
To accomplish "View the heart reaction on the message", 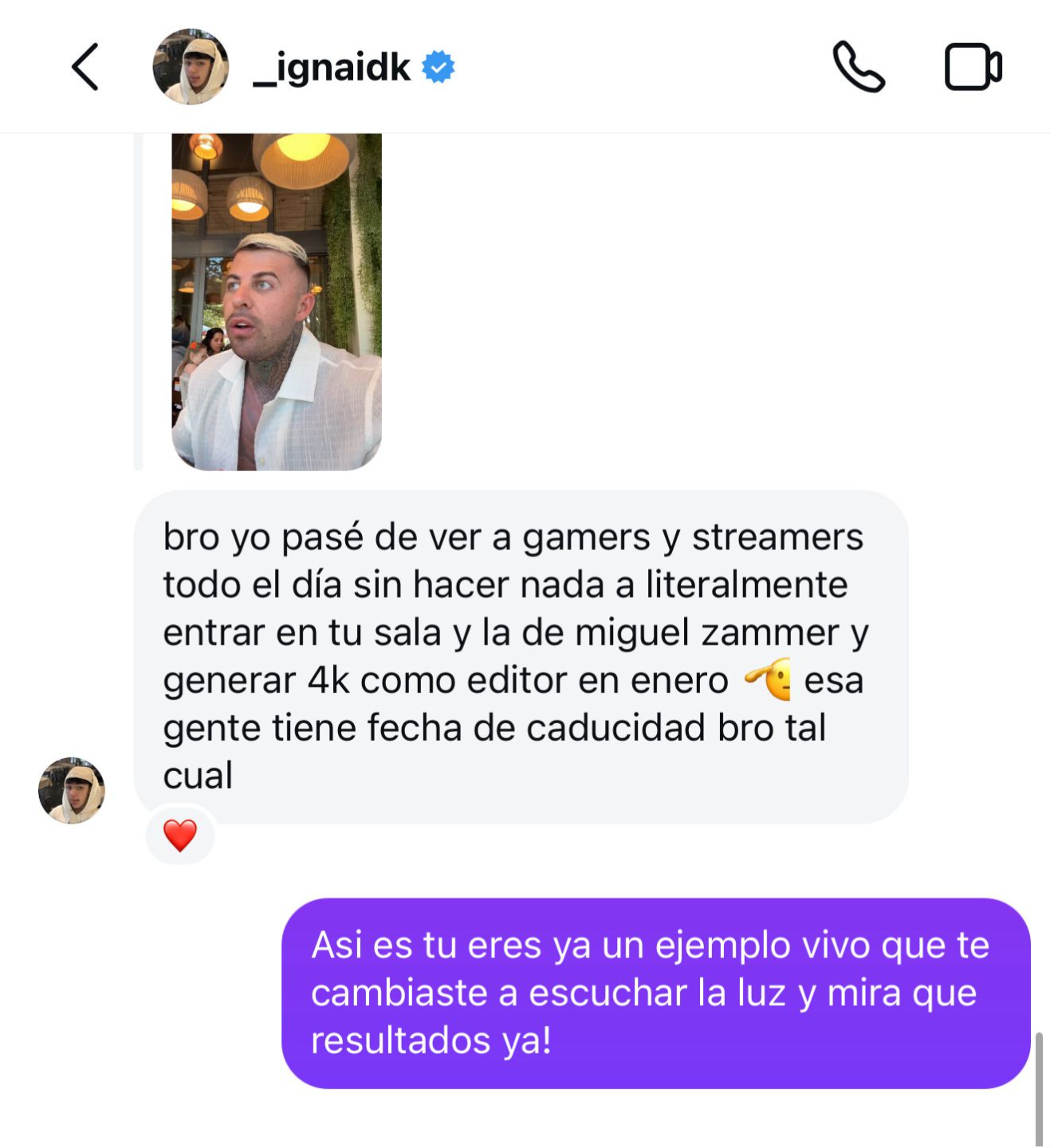I will [180, 835].
